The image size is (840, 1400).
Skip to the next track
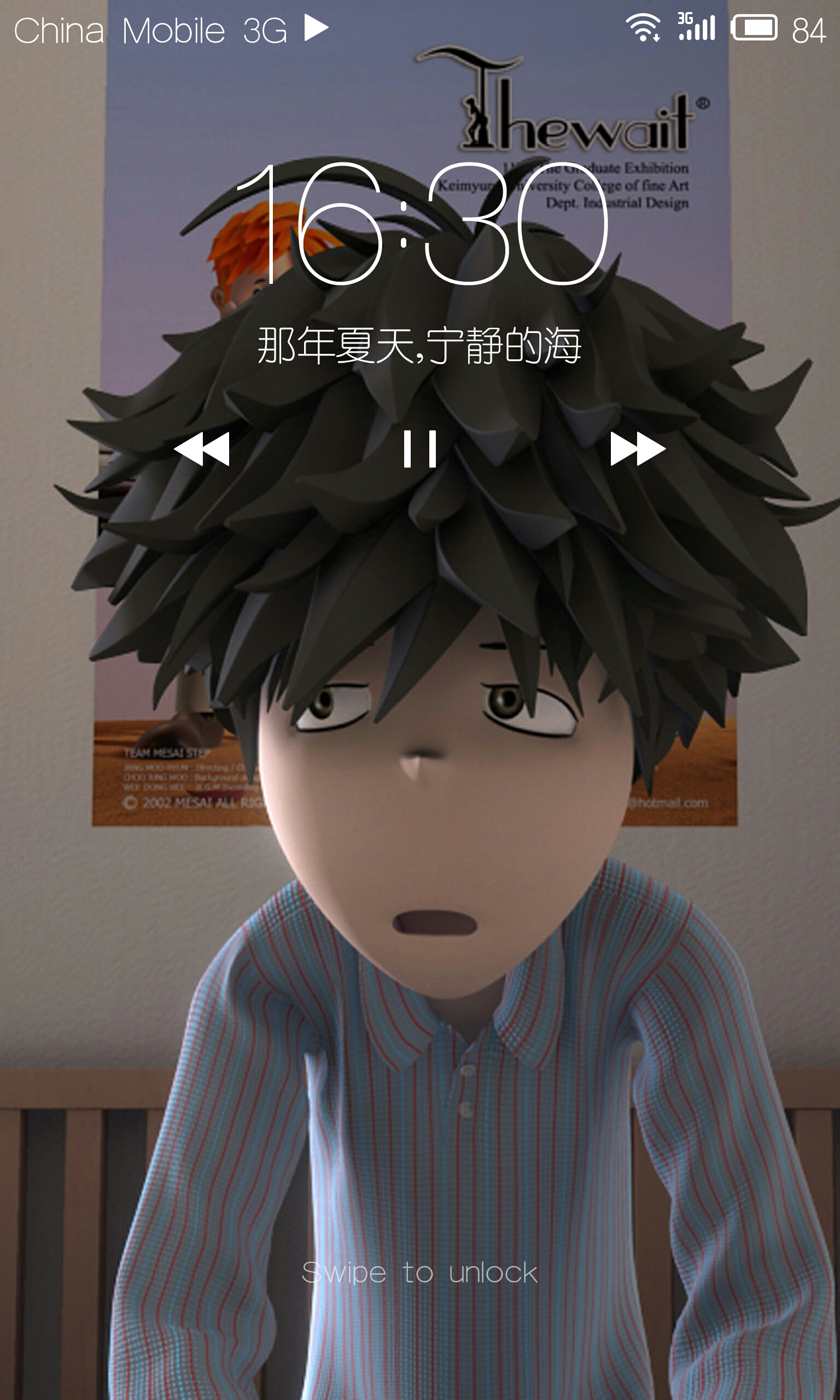[637, 449]
